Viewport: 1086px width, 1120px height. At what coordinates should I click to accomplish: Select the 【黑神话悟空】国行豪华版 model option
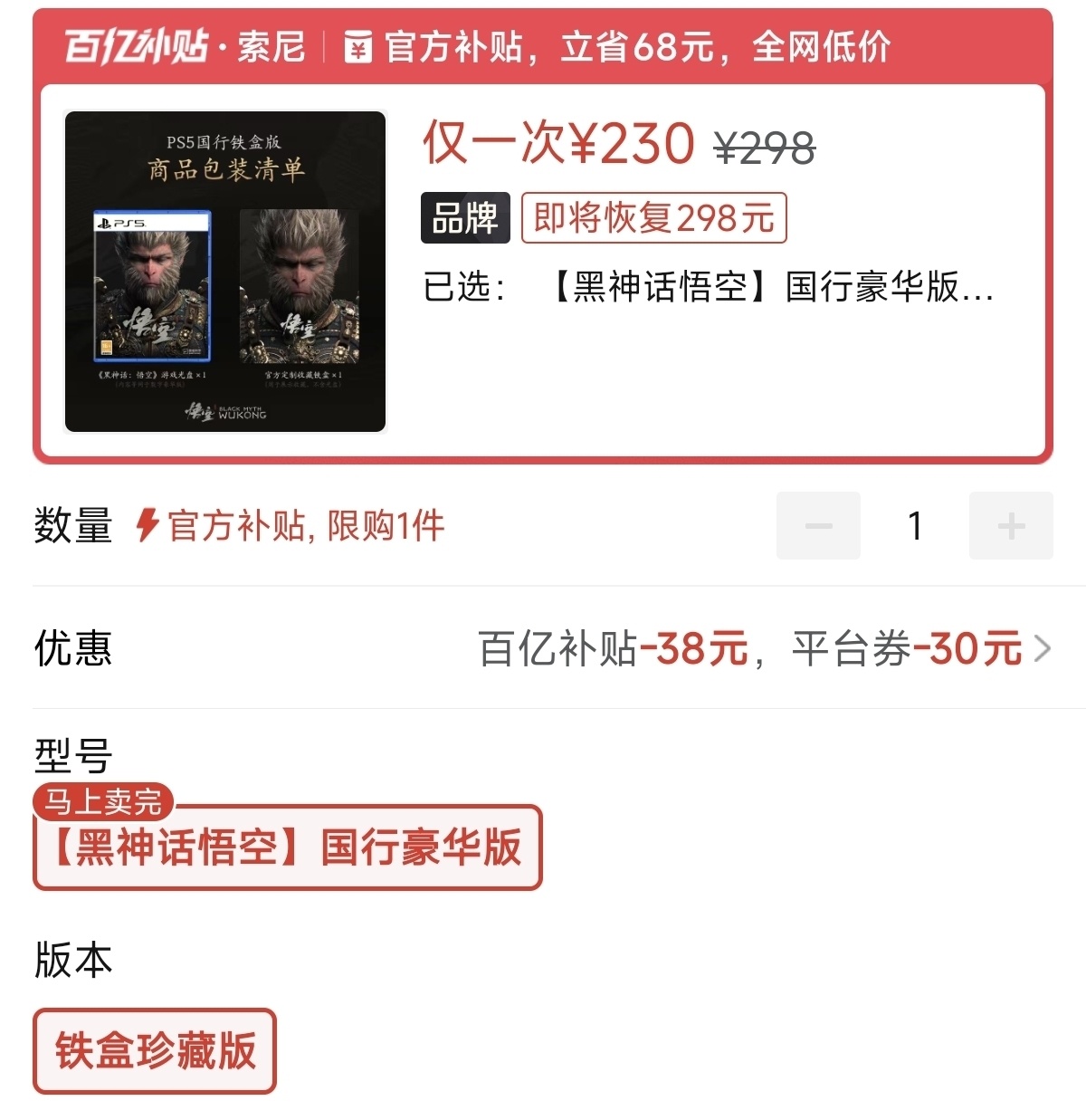pyautogui.click(x=287, y=847)
